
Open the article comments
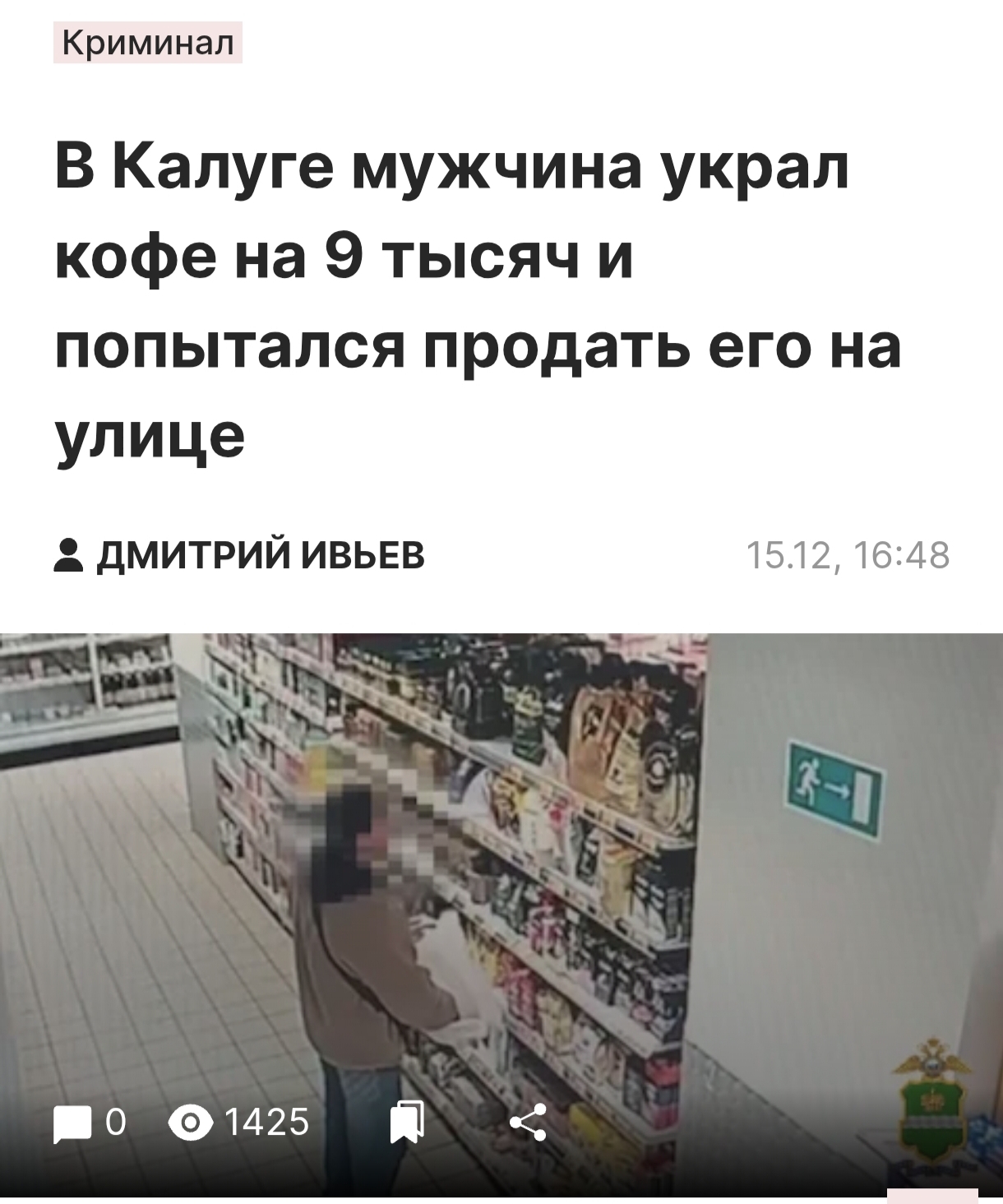pos(90,1123)
